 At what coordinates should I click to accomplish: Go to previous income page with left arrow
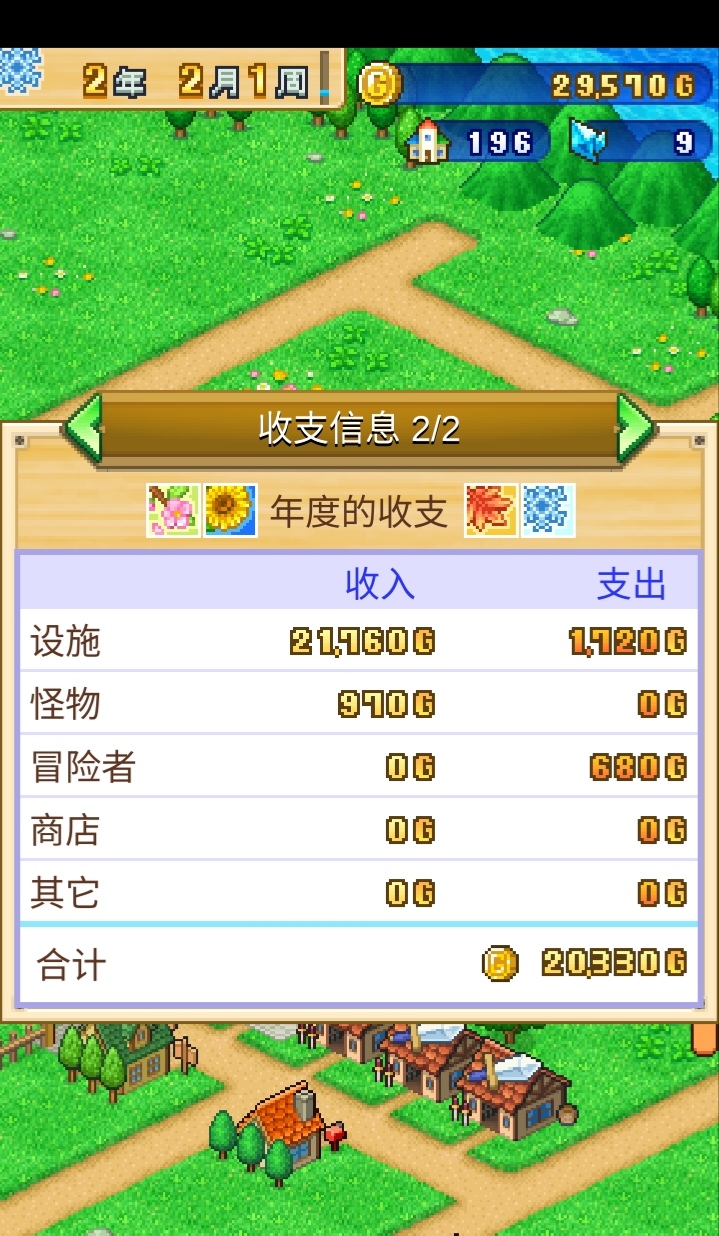[84, 428]
